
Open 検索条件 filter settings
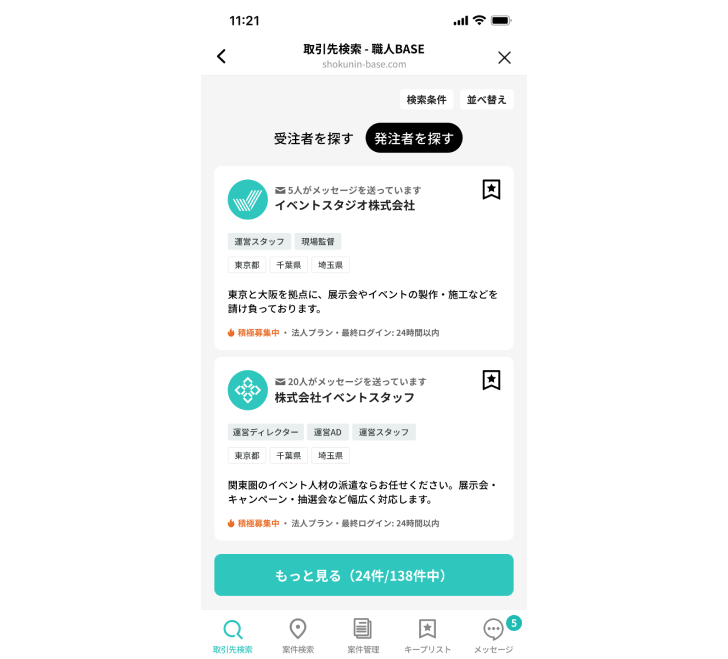tap(427, 99)
